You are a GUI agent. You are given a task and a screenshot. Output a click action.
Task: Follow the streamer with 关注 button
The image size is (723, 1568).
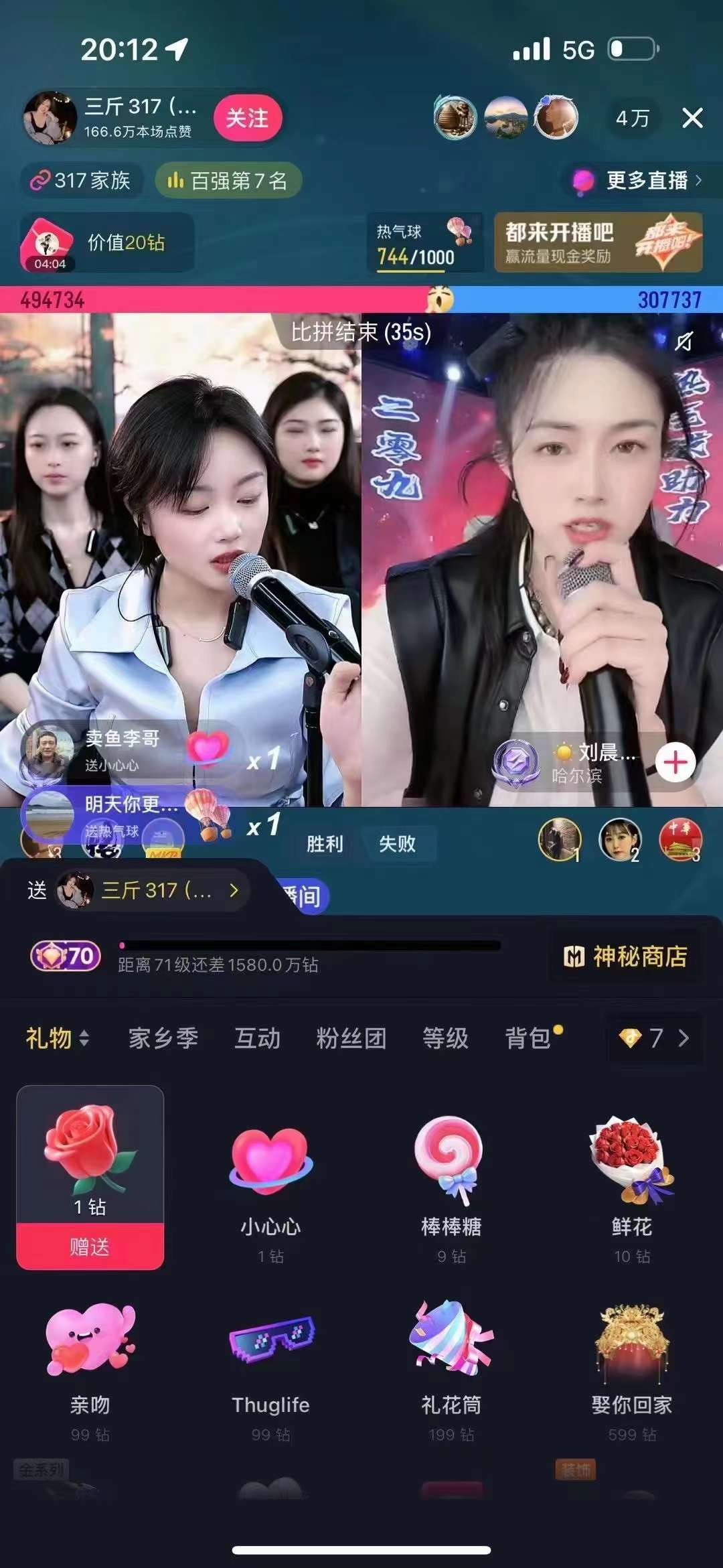247,118
